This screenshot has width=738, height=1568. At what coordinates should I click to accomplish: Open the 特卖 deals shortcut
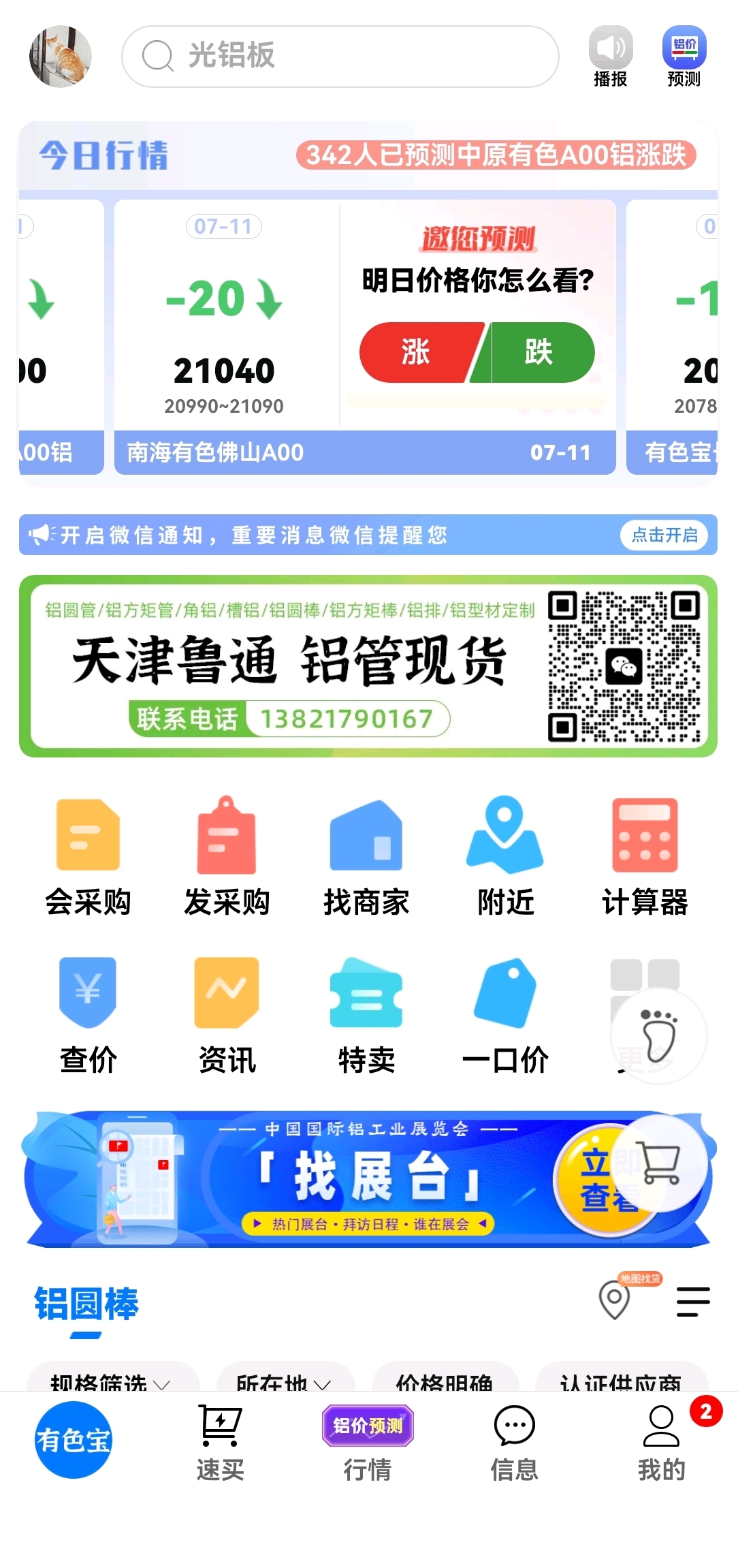tap(366, 1016)
